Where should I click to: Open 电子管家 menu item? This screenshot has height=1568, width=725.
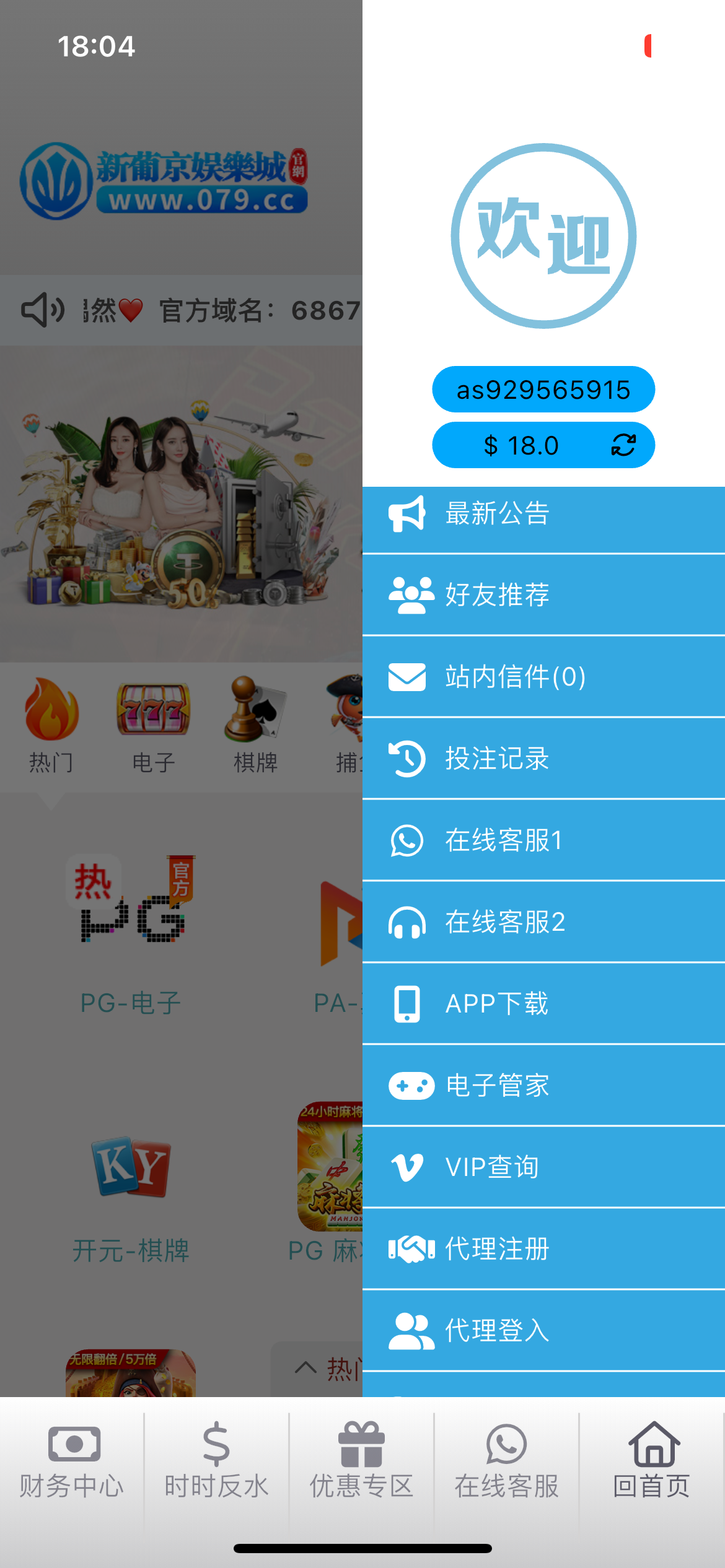[x=543, y=1086]
